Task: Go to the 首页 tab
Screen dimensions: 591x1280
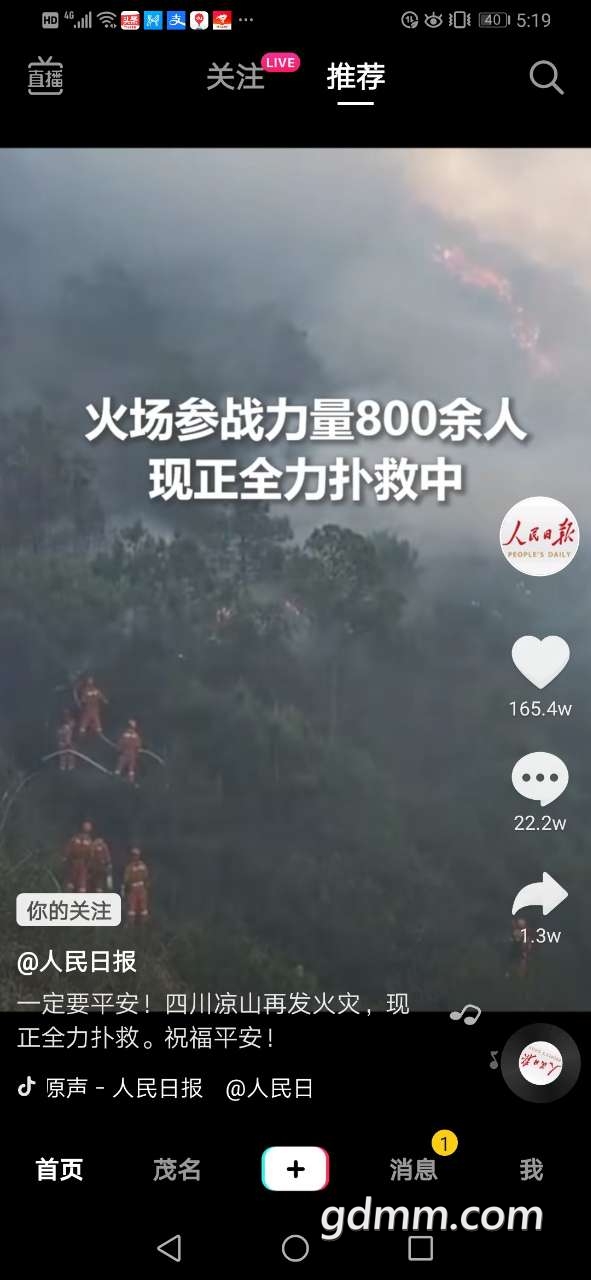Action: coord(60,1169)
